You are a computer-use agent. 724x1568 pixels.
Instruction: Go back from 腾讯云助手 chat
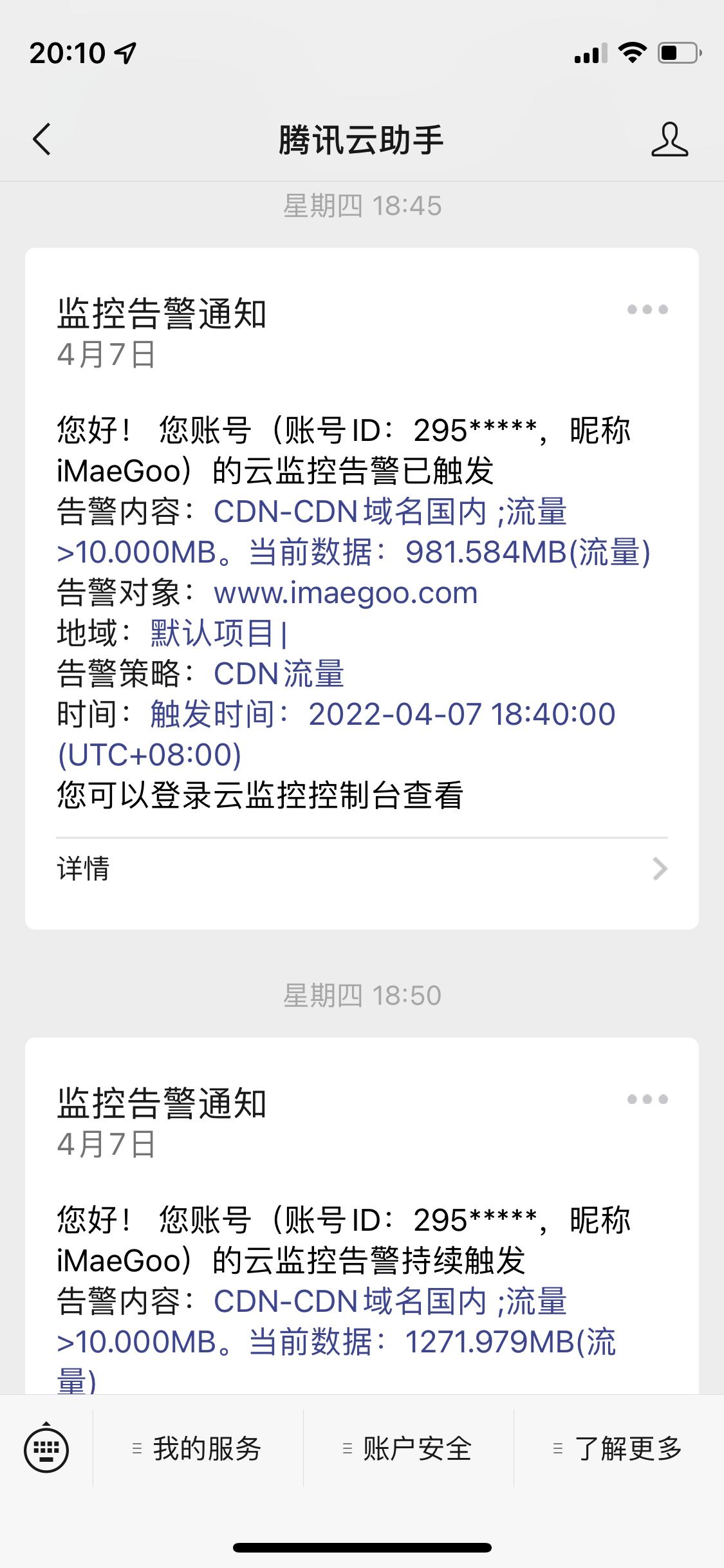click(x=42, y=139)
